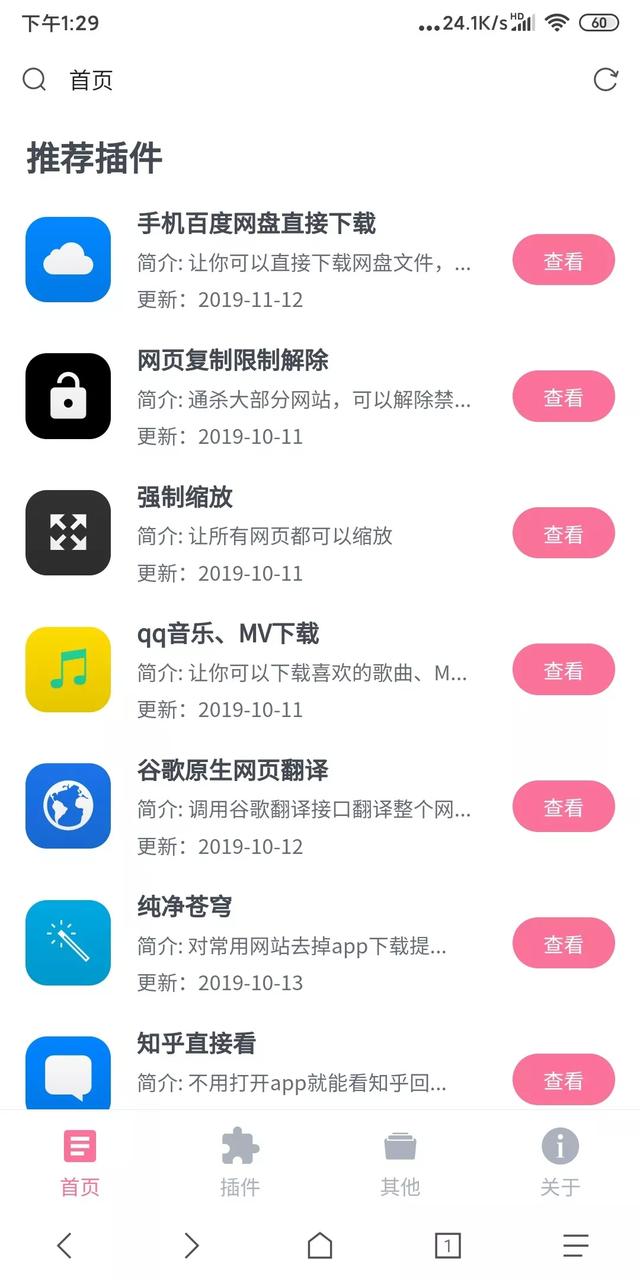Tap 查看 for 知乎直接看
640x1280 pixels.
coord(563,1080)
